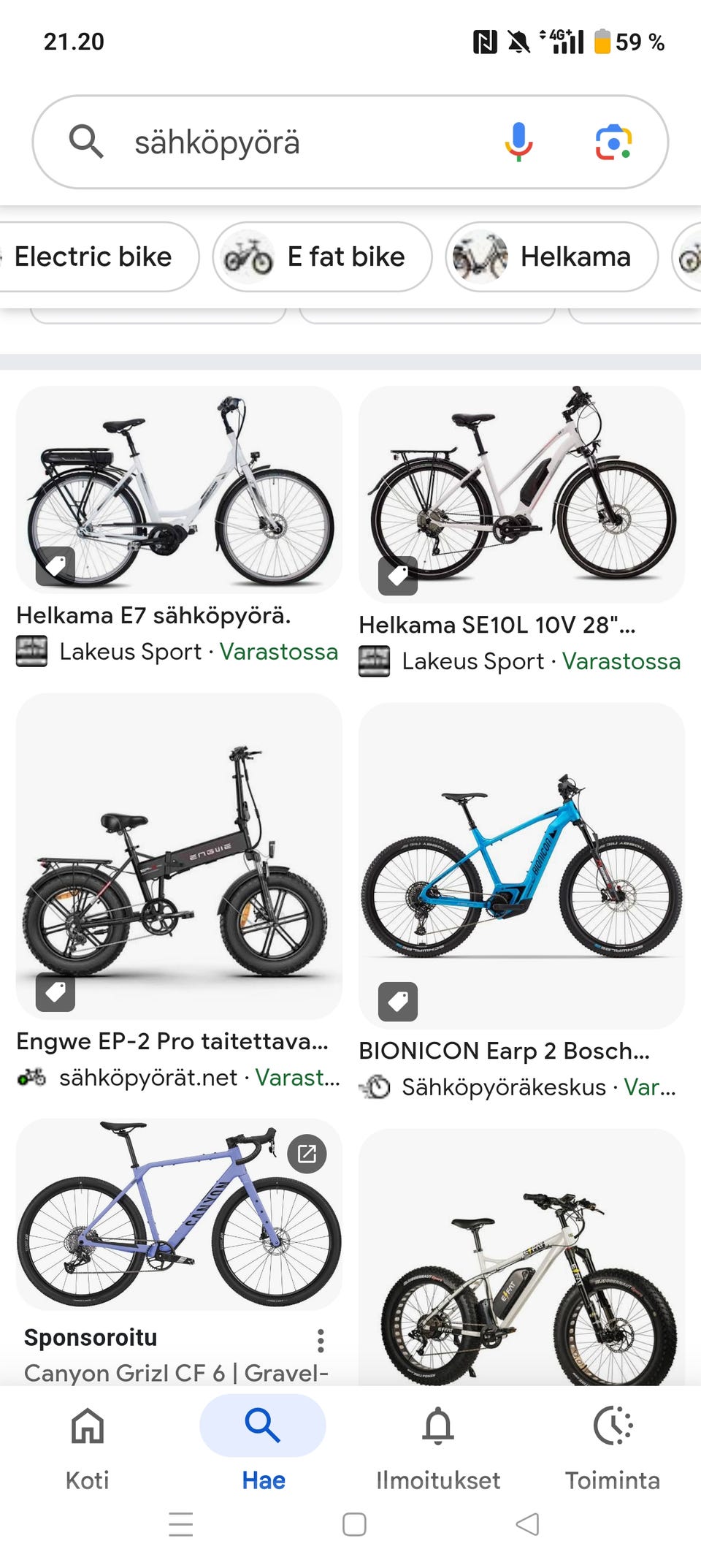Open Google Lens camera search
The height and width of the screenshot is (1568, 701).
pos(613,142)
